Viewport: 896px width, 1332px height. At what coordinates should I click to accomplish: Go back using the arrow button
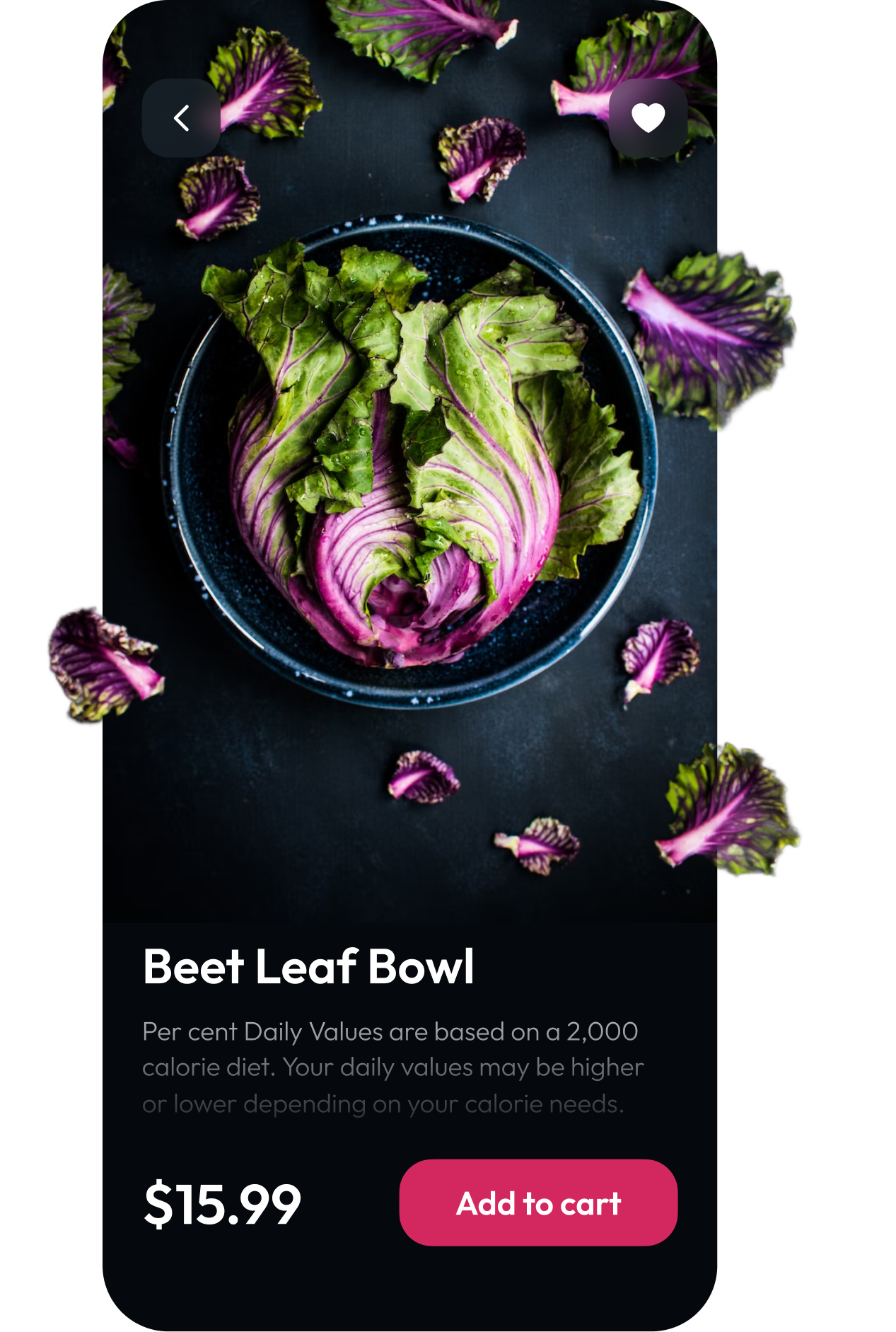181,118
